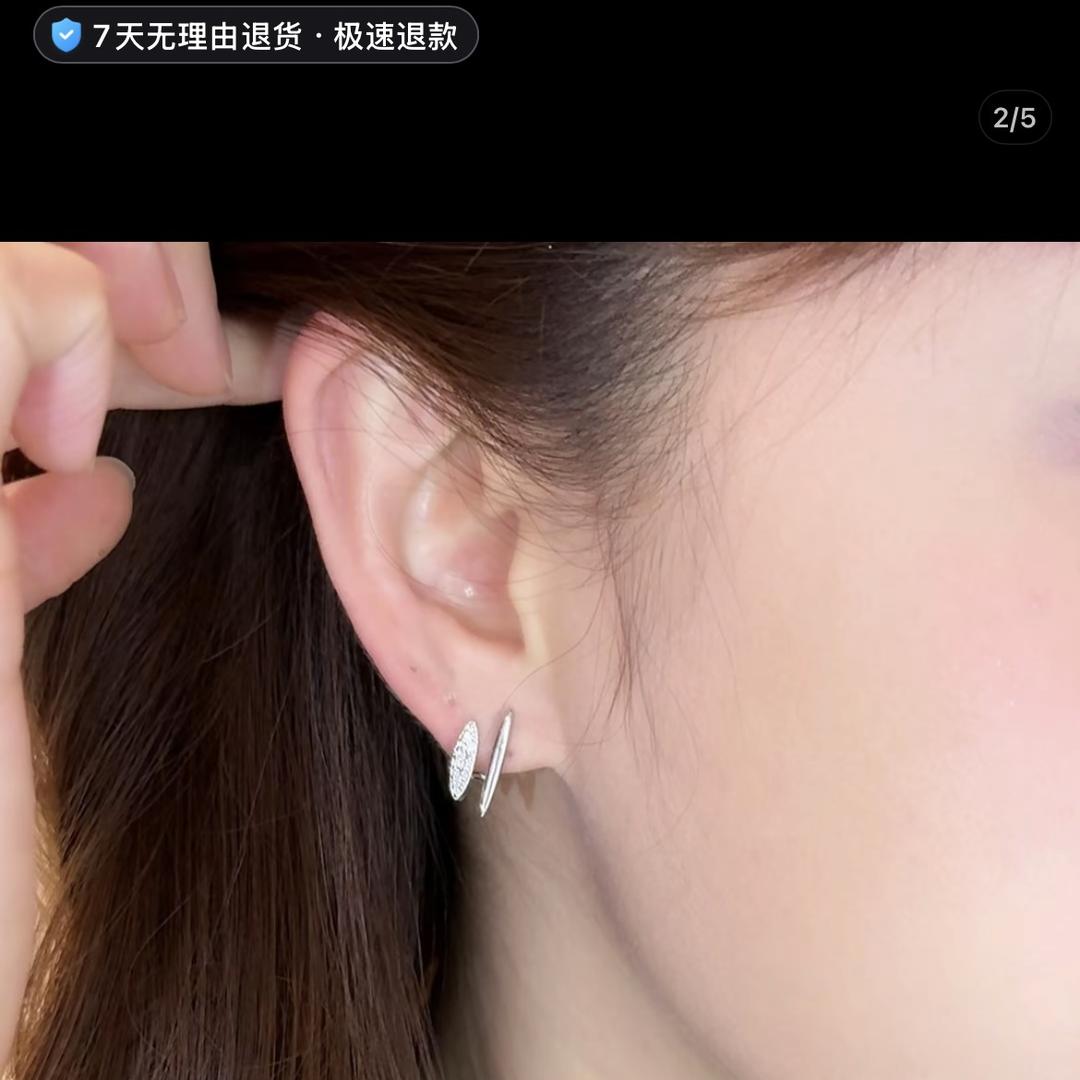Open the earring product photo full screen
This screenshot has width=1080, height=1080.
540,660
